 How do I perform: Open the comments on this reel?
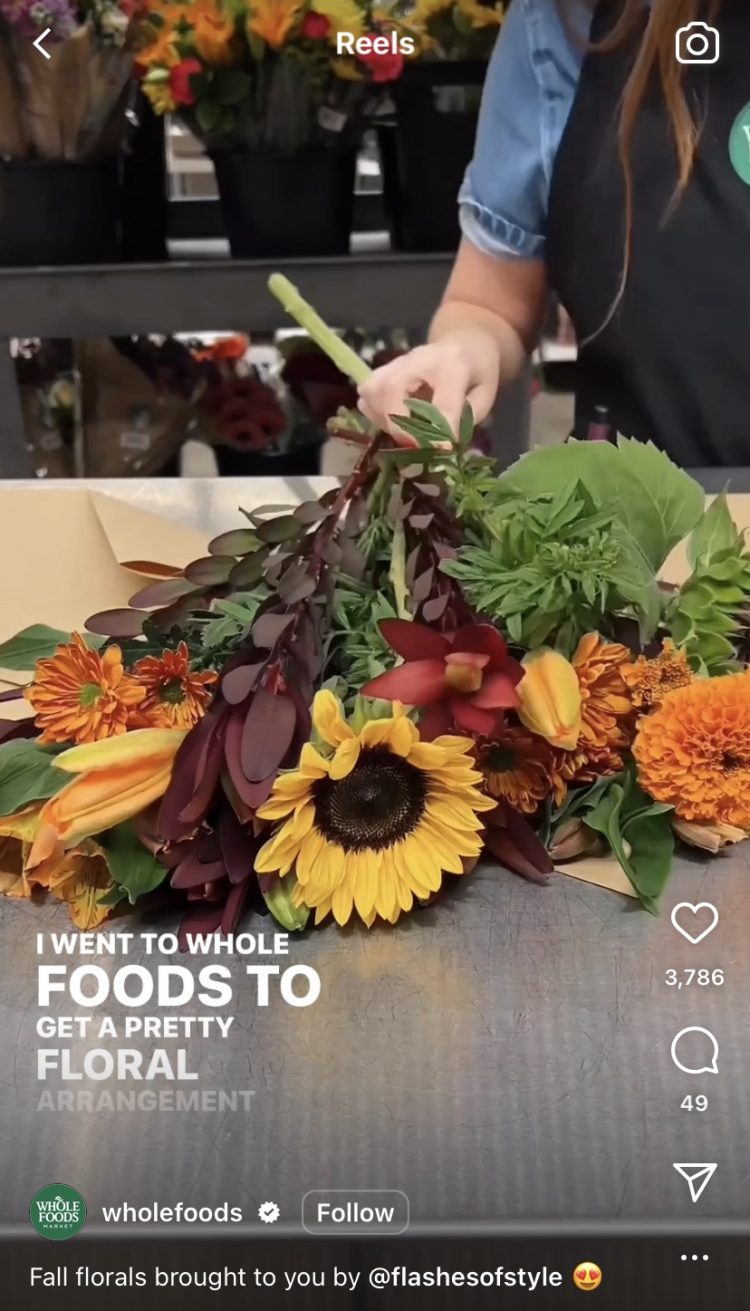(694, 1051)
